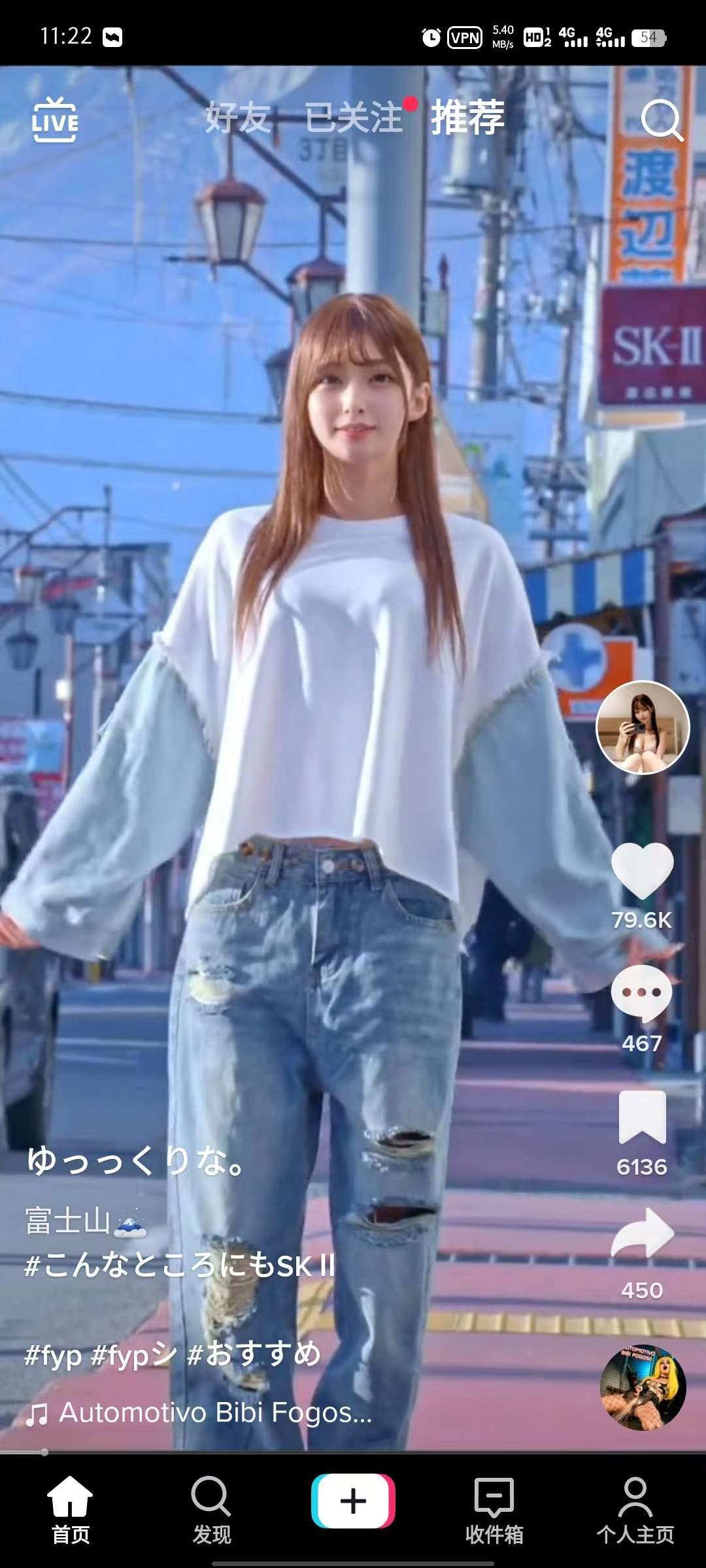Bookmark this video

coord(642,1117)
